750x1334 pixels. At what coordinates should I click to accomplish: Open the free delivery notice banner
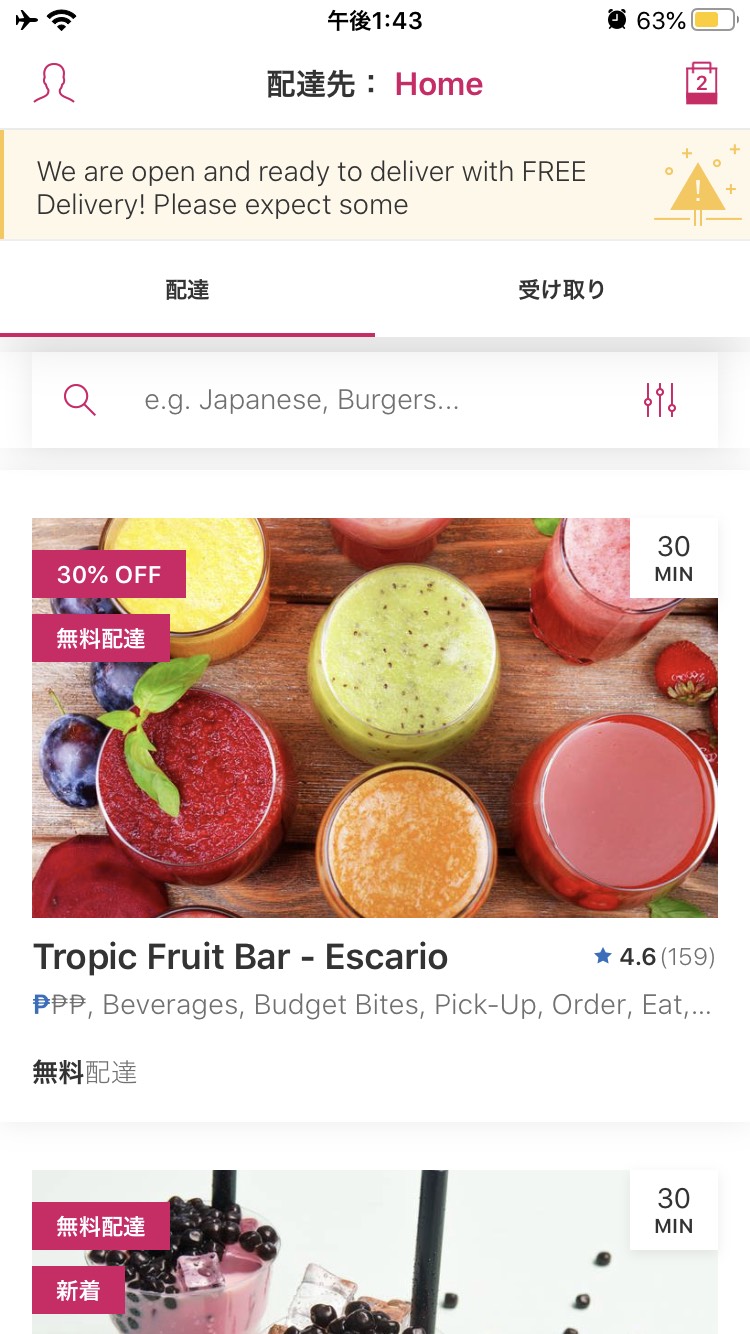[x=375, y=187]
